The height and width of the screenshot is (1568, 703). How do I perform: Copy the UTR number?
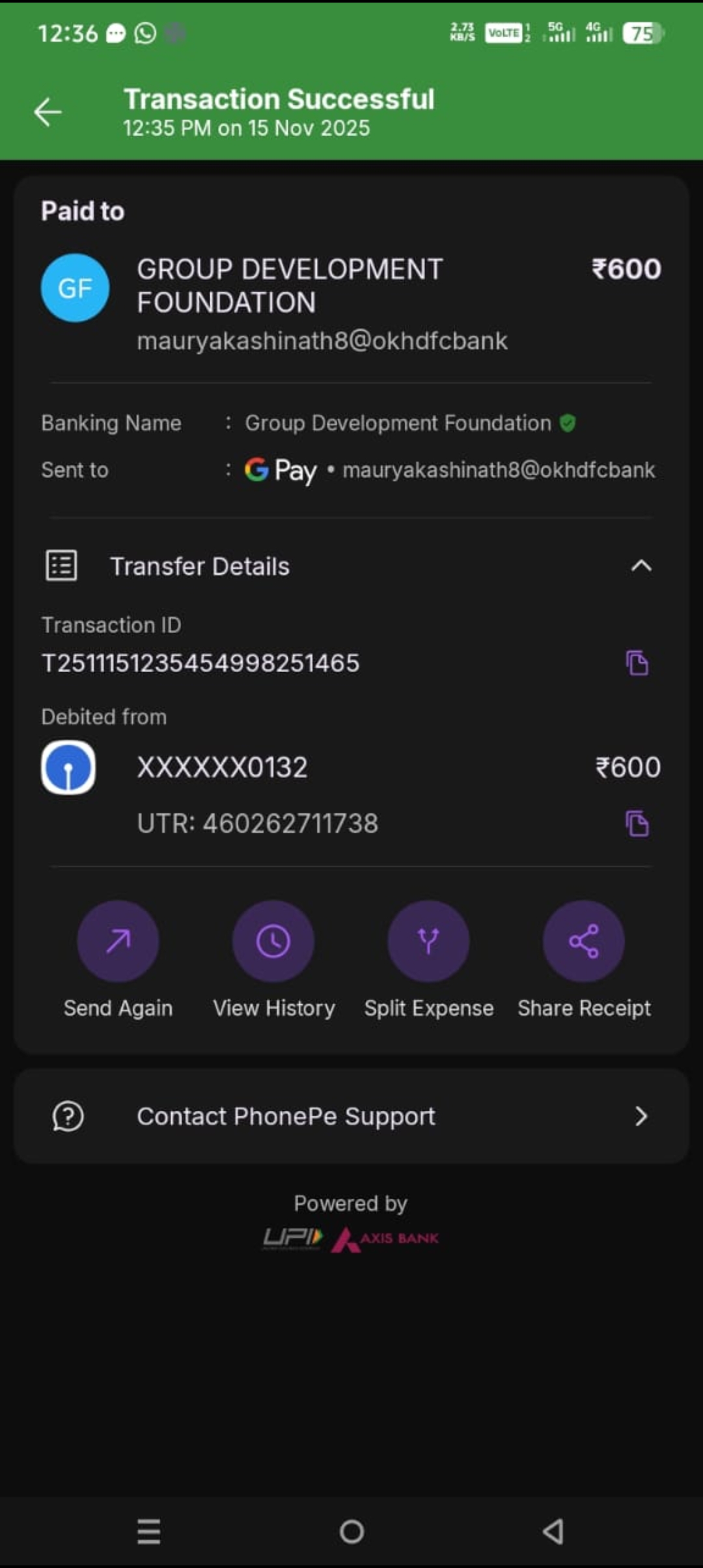tap(637, 824)
